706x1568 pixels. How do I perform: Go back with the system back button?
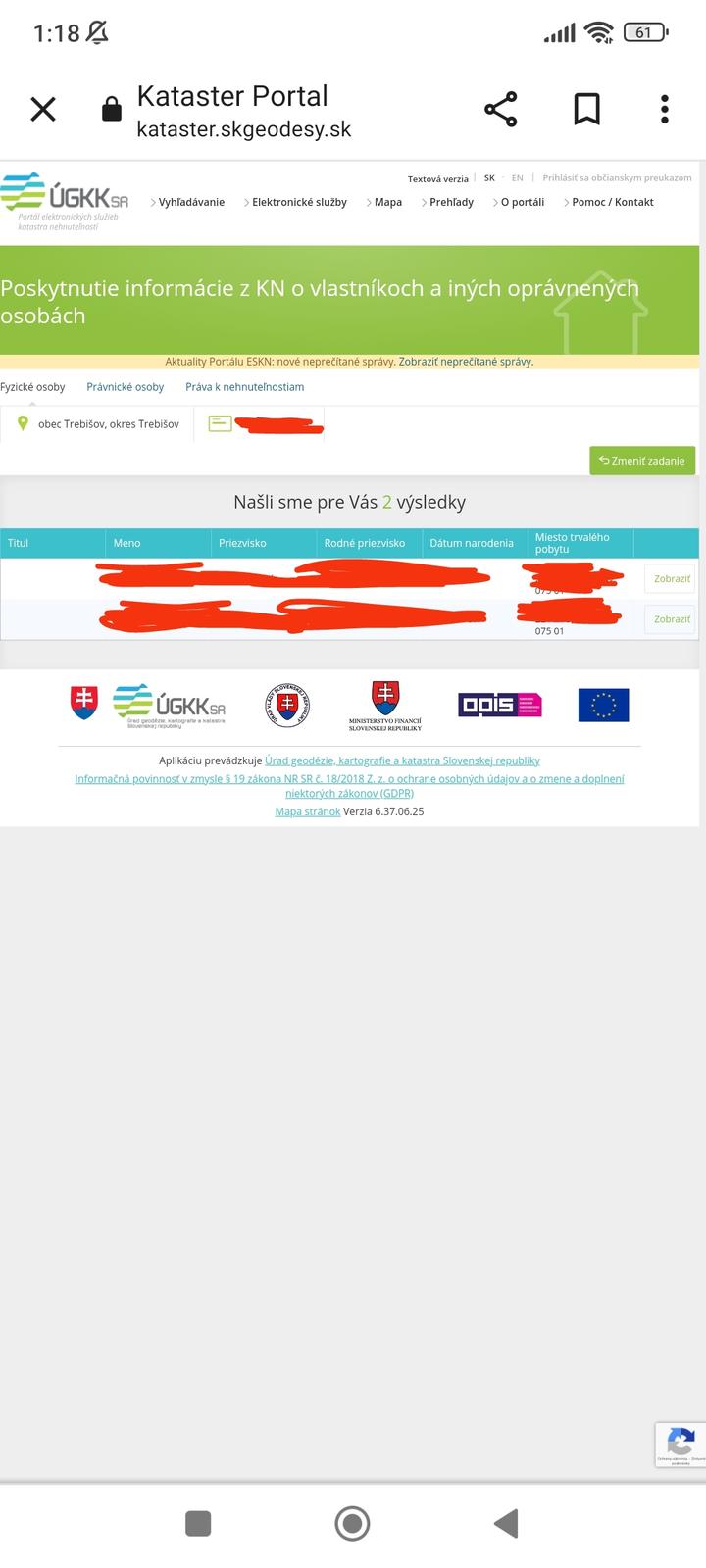(506, 1523)
